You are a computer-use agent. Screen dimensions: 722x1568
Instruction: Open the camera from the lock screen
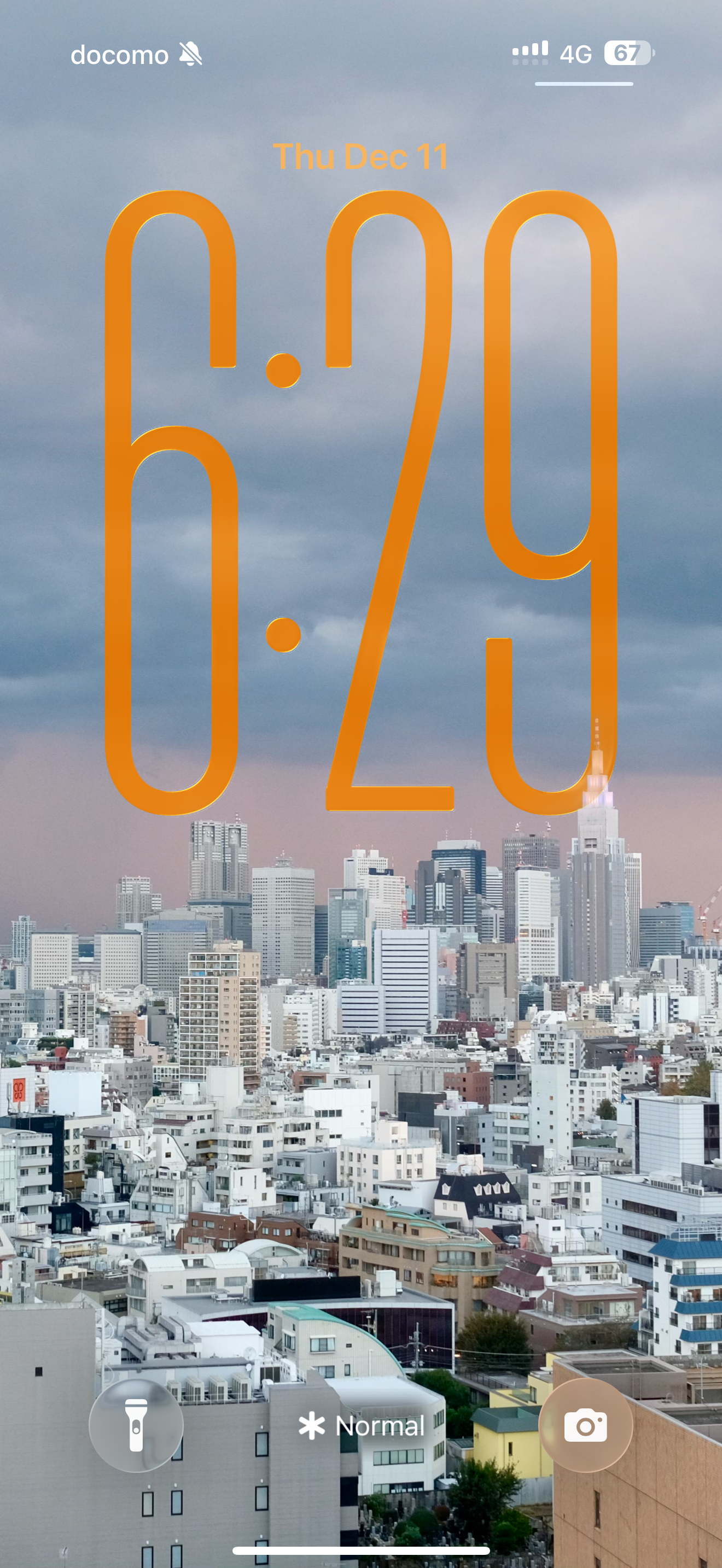click(x=586, y=1425)
